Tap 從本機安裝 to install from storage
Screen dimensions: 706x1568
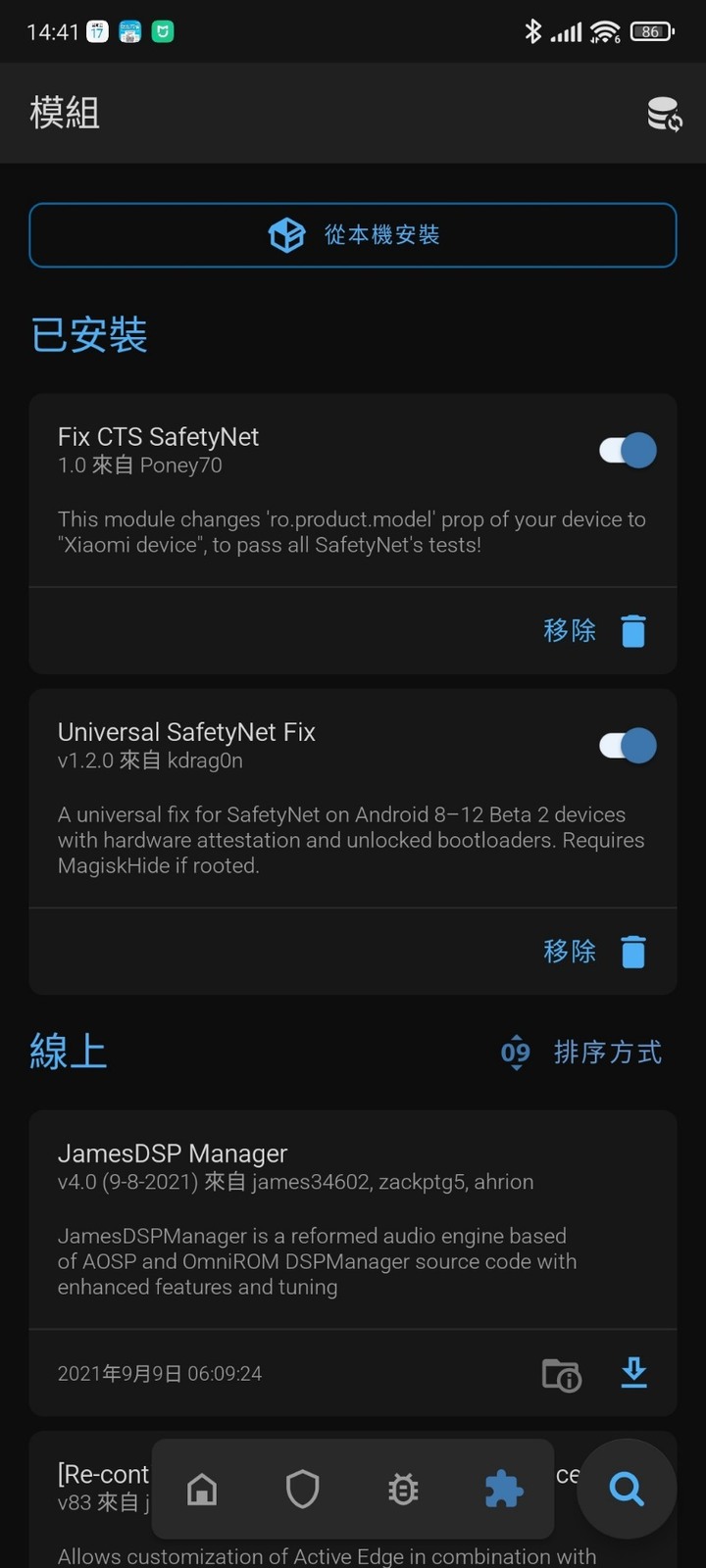[353, 235]
